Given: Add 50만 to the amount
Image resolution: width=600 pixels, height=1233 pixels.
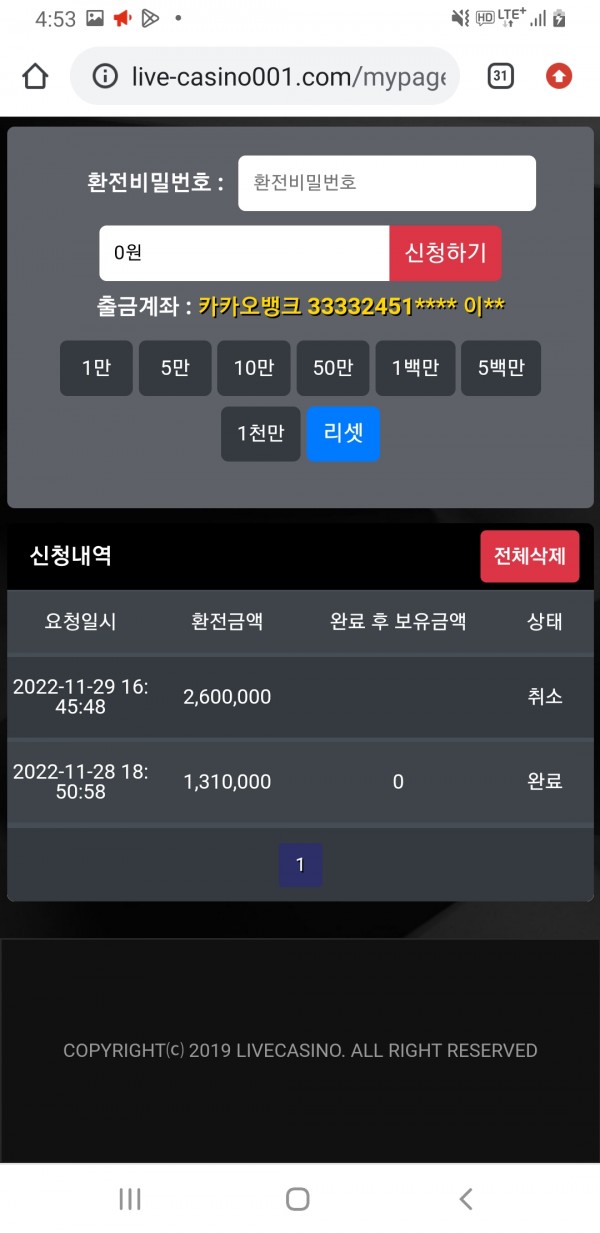Looking at the screenshot, I should tap(333, 368).
